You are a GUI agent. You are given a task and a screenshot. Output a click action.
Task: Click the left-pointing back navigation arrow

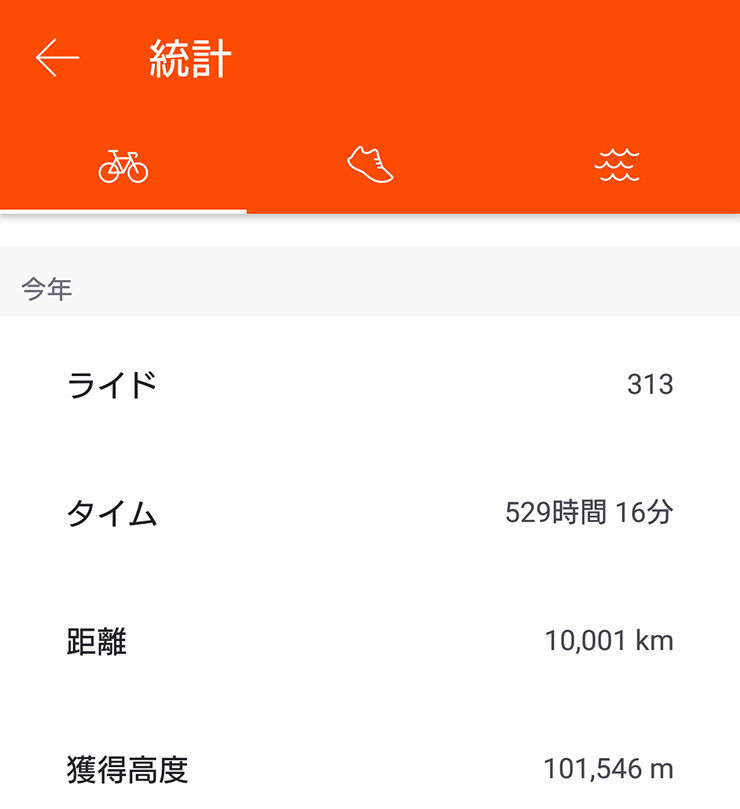55,57
